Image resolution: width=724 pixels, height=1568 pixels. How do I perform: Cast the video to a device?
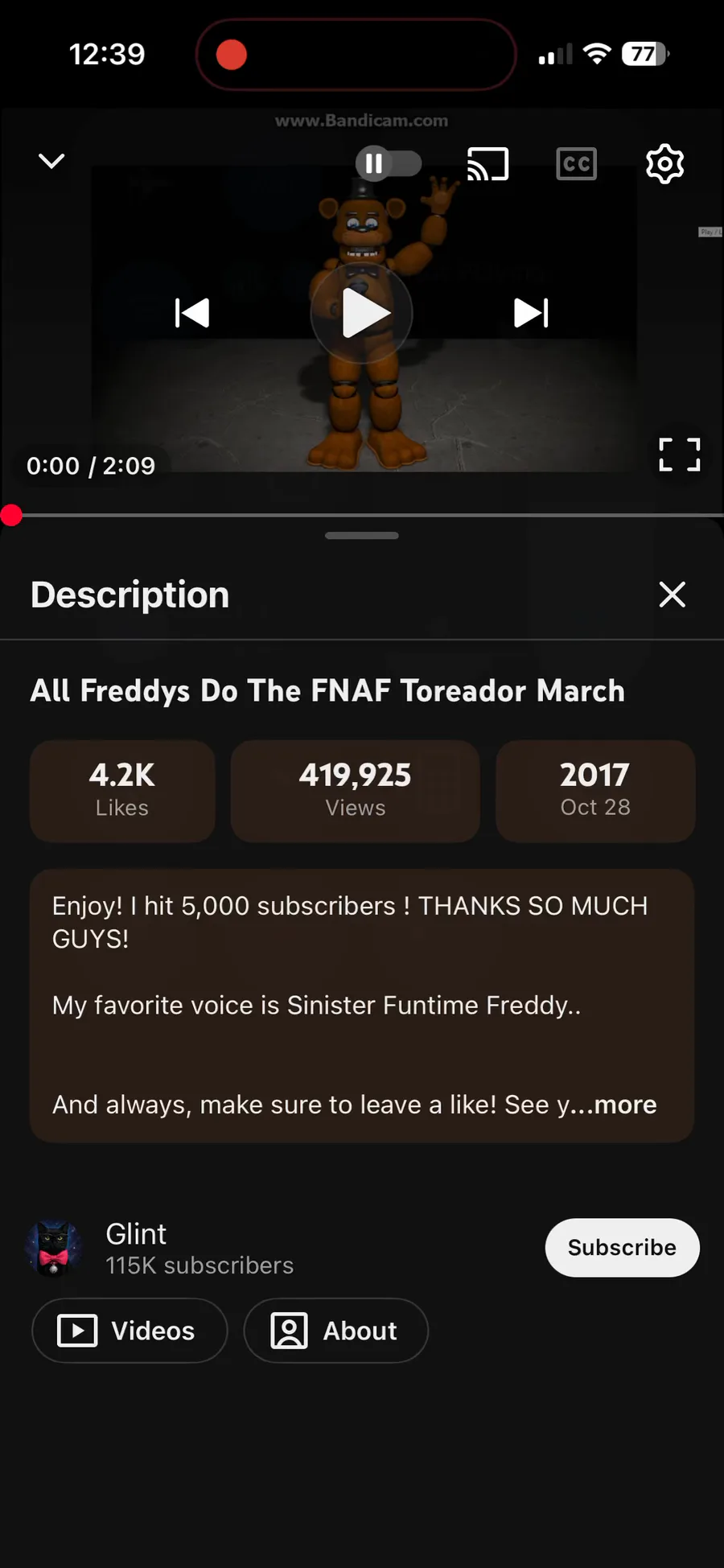(487, 164)
